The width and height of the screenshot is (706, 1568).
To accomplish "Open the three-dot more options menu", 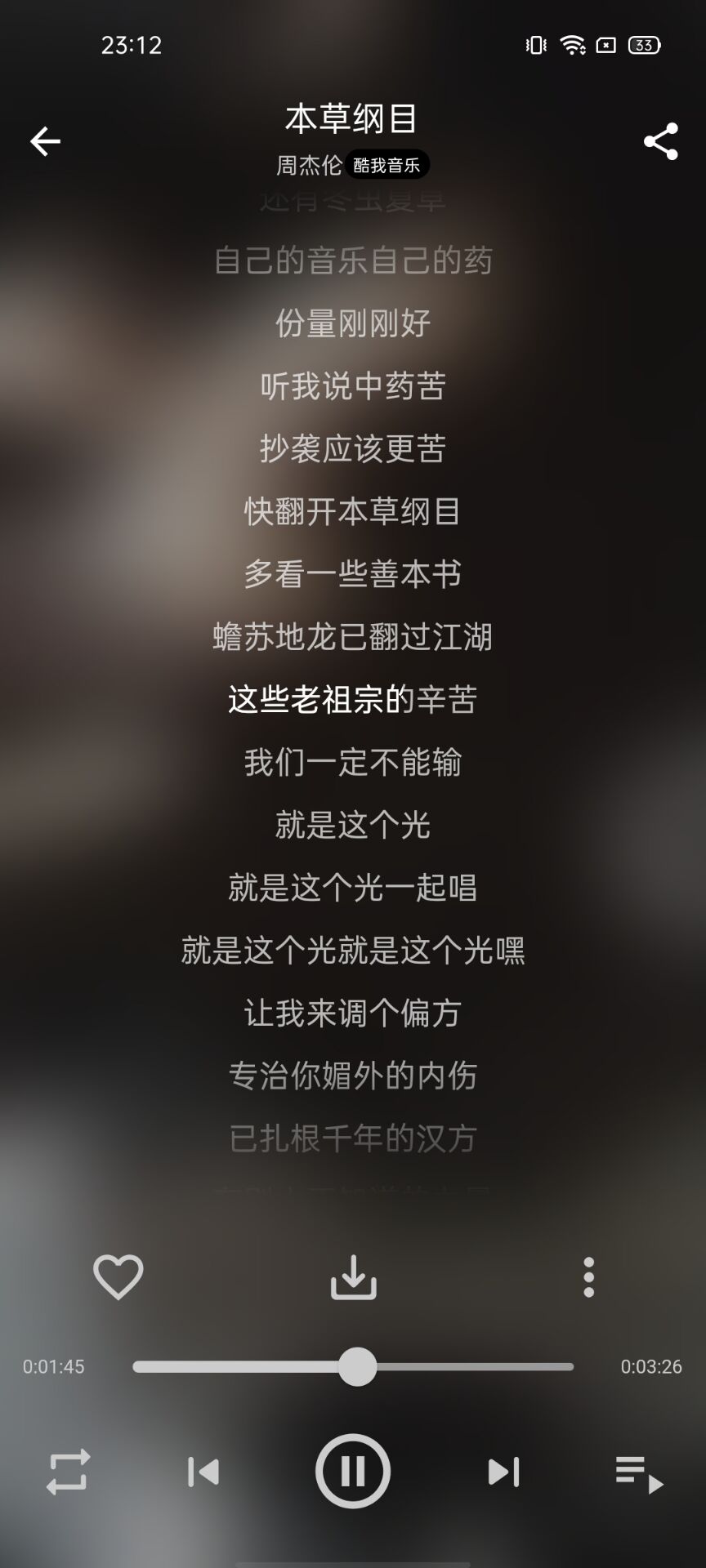I will pyautogui.click(x=588, y=1276).
